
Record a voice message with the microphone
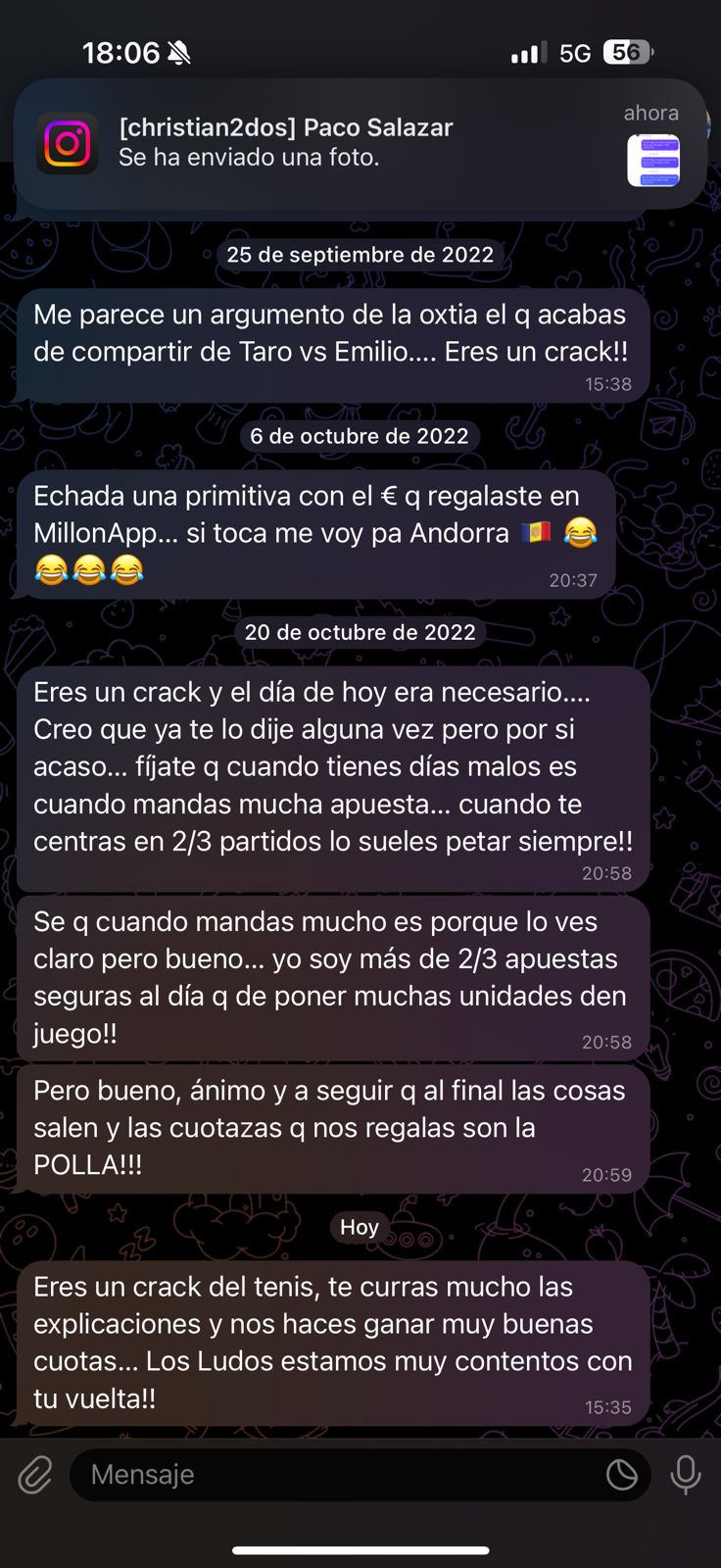click(686, 1474)
